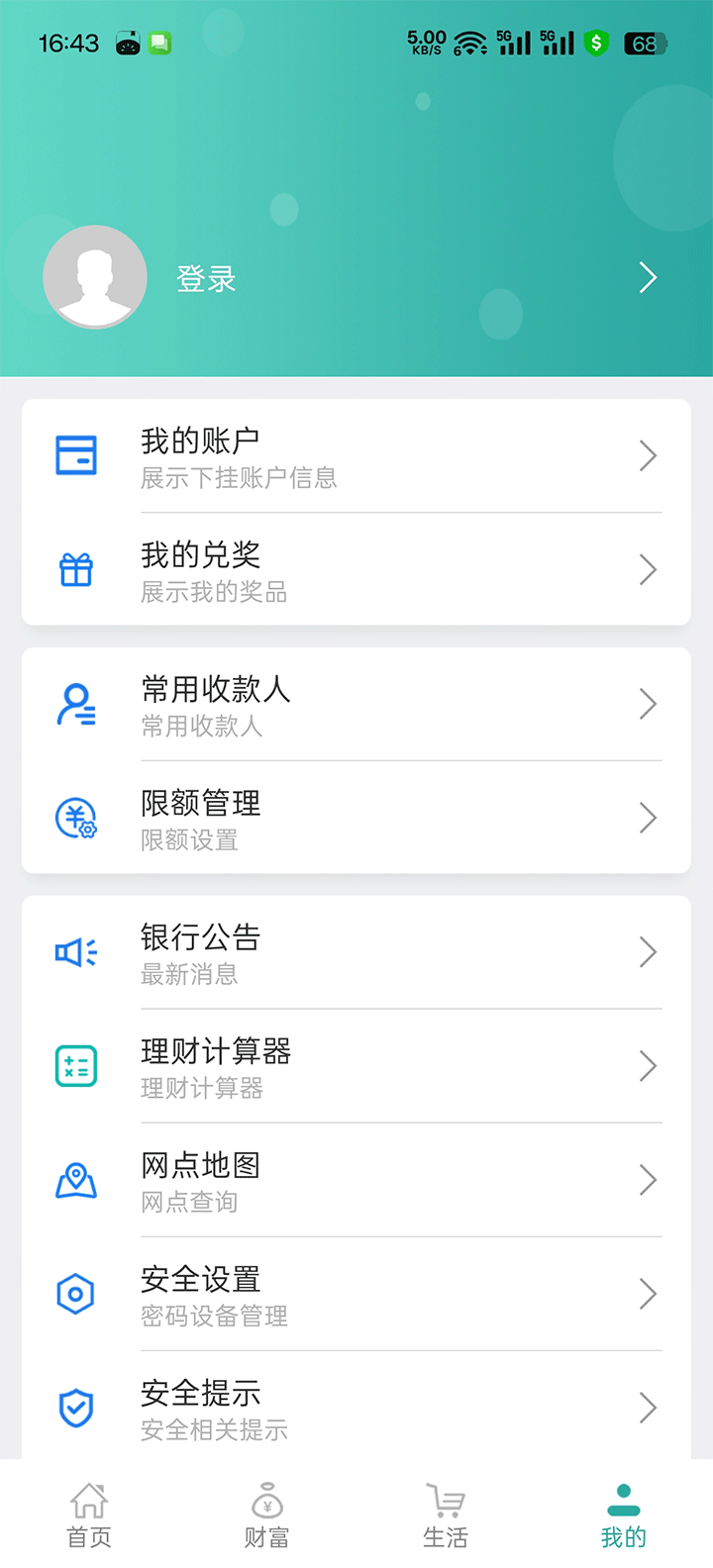This screenshot has height=1568, width=713.
Task: Tap the megaphone icon for bank announcements
Action: pos(75,951)
